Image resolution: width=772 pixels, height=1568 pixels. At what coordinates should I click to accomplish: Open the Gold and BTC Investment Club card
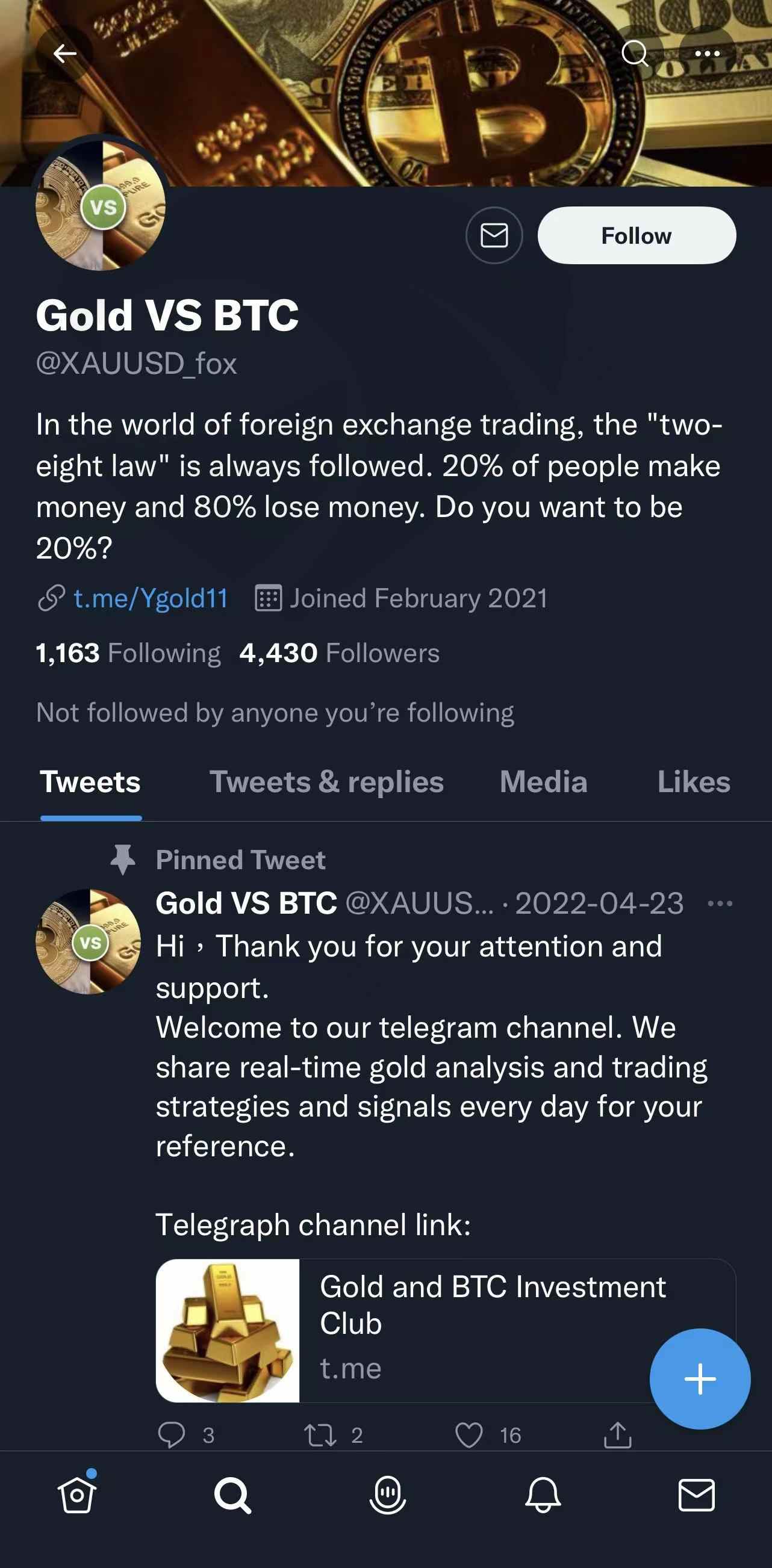pos(446,1331)
